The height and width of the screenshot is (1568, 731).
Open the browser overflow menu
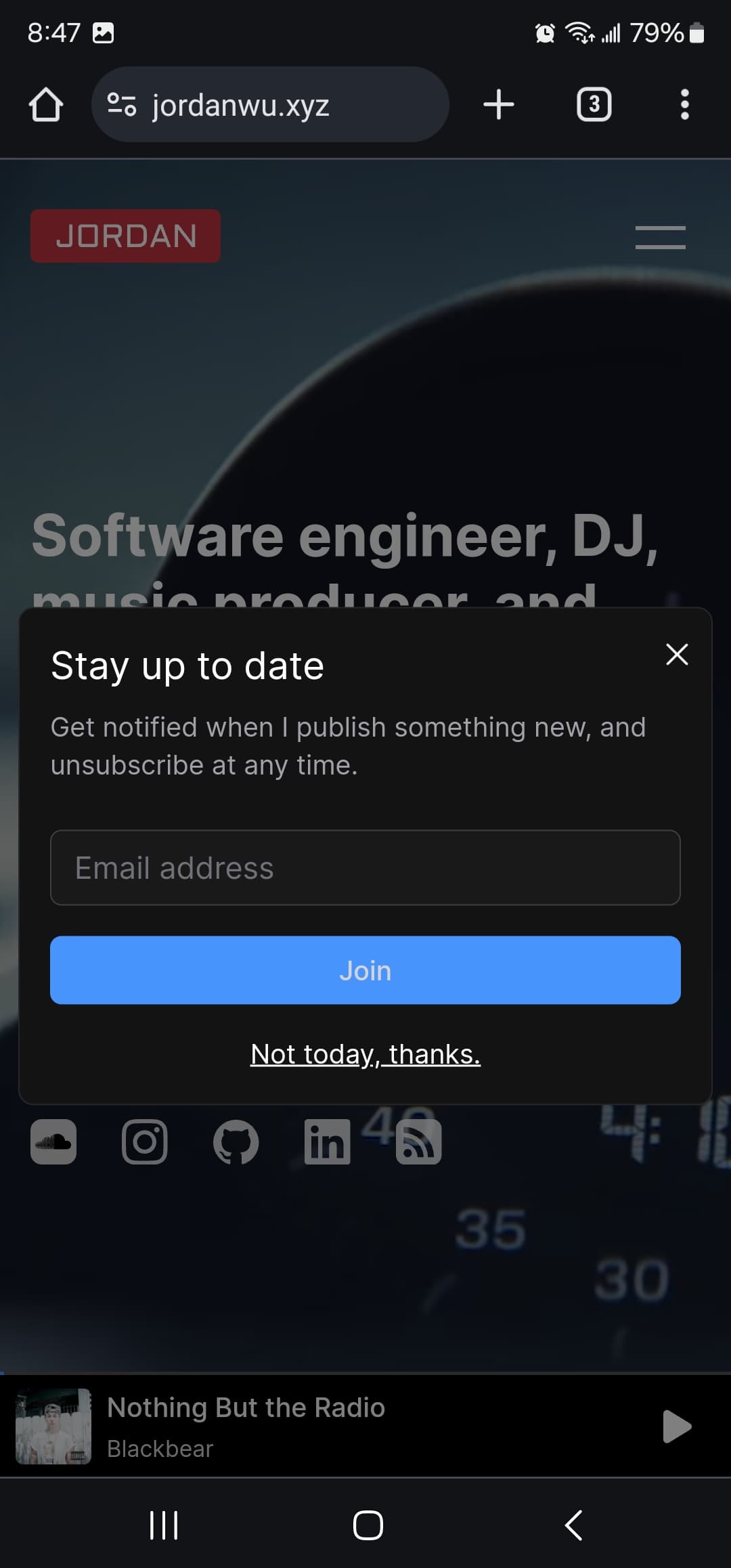[x=685, y=104]
